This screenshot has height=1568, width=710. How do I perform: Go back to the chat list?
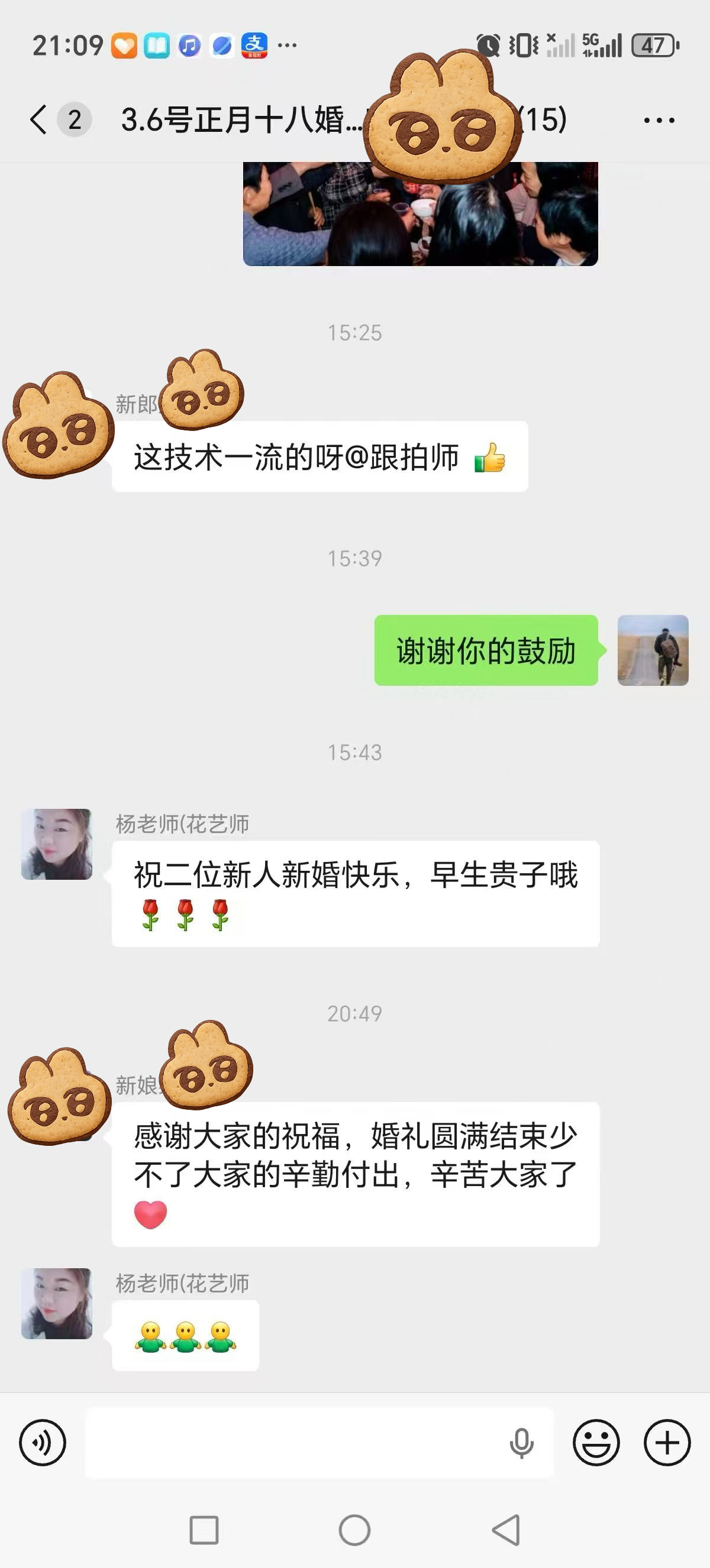coord(39,119)
